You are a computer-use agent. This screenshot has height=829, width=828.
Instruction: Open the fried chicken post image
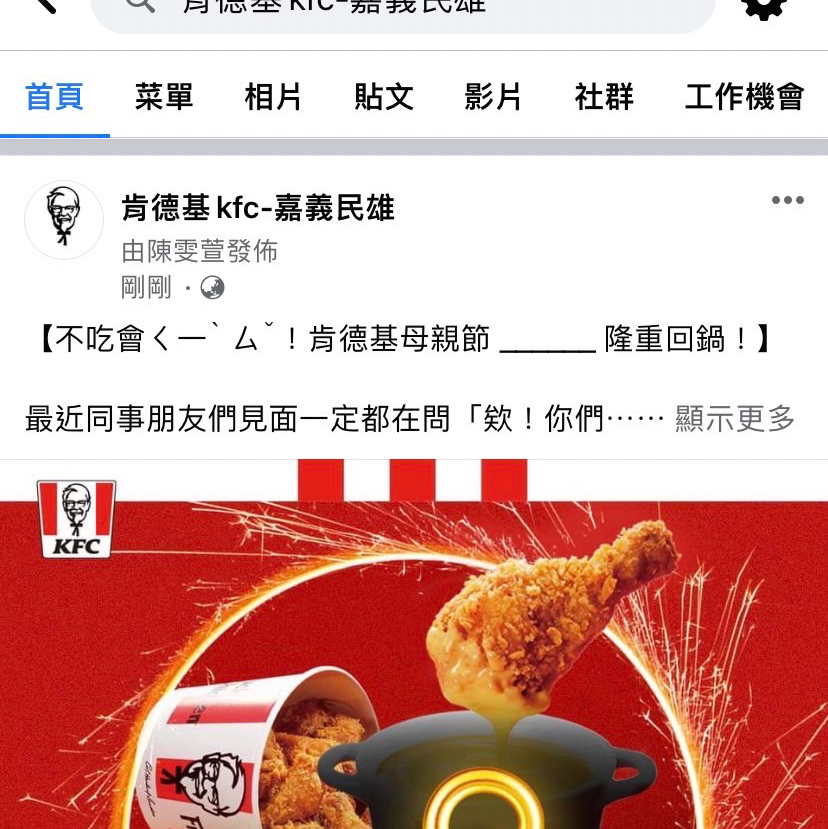pos(414,650)
